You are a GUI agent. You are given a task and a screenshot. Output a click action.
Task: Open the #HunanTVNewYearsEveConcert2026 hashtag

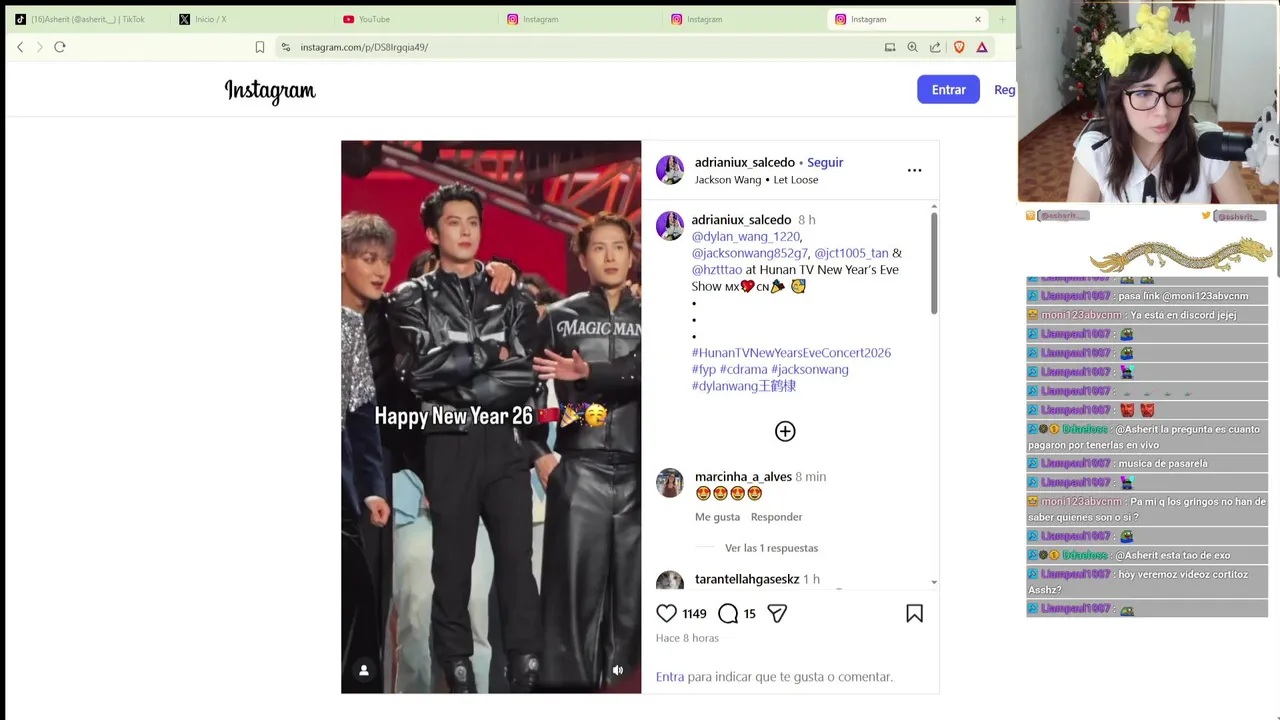tap(791, 353)
